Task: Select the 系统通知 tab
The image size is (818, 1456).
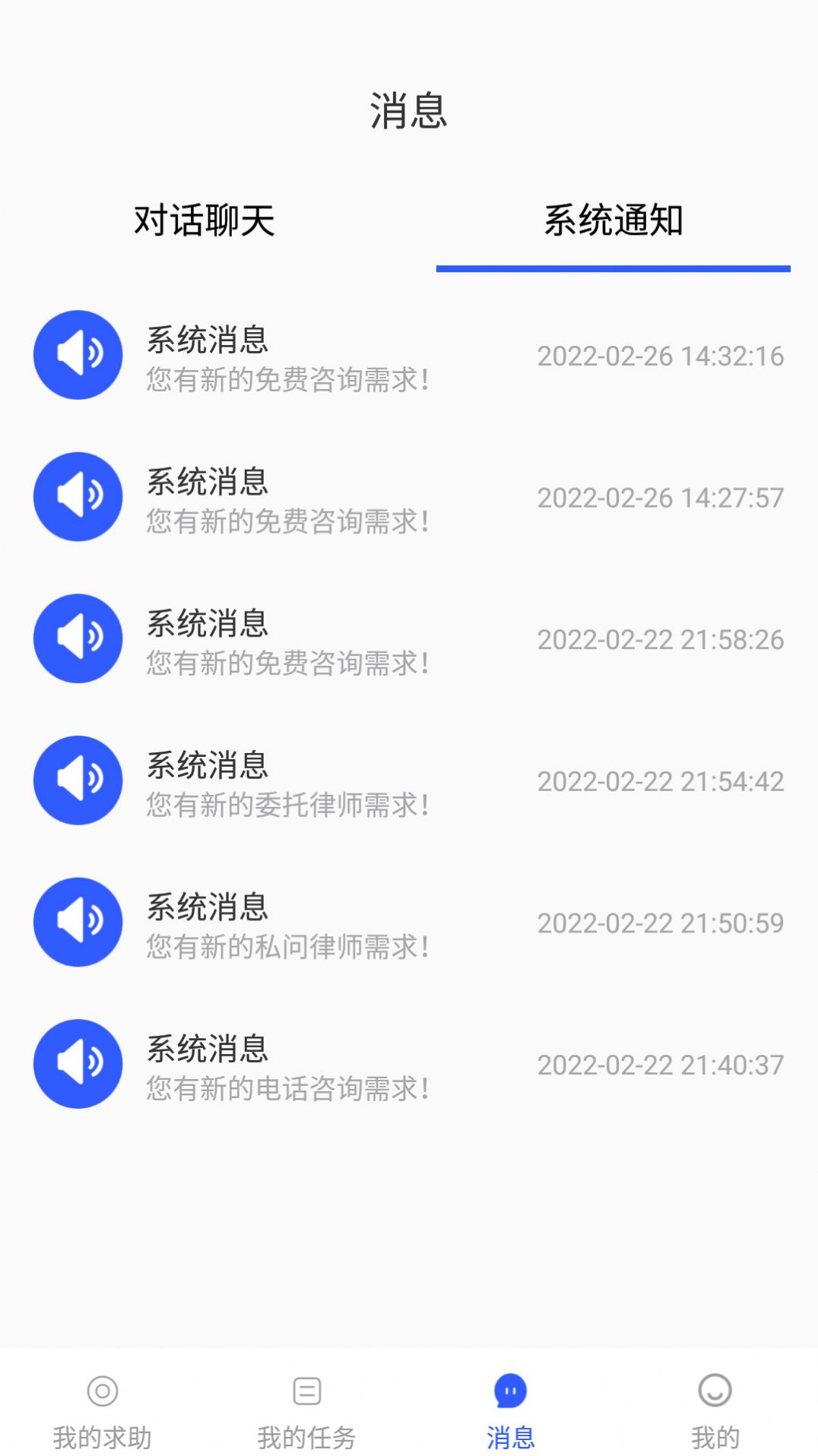Action: point(613,220)
